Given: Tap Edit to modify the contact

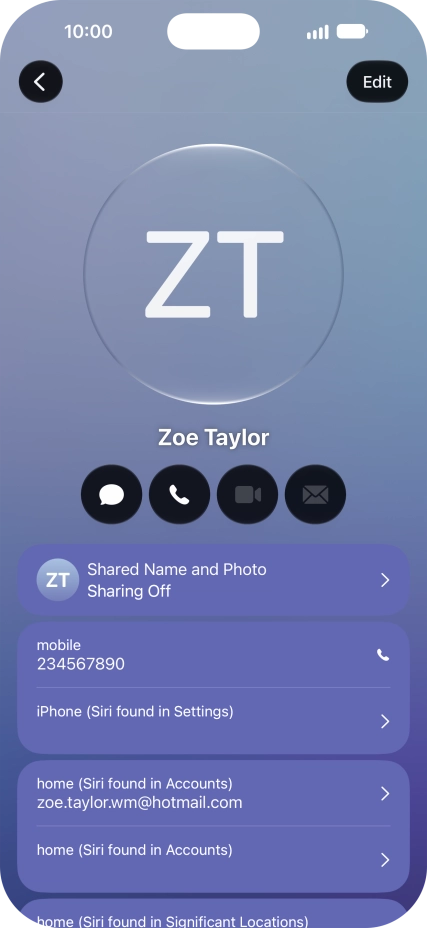Looking at the screenshot, I should click(x=377, y=82).
